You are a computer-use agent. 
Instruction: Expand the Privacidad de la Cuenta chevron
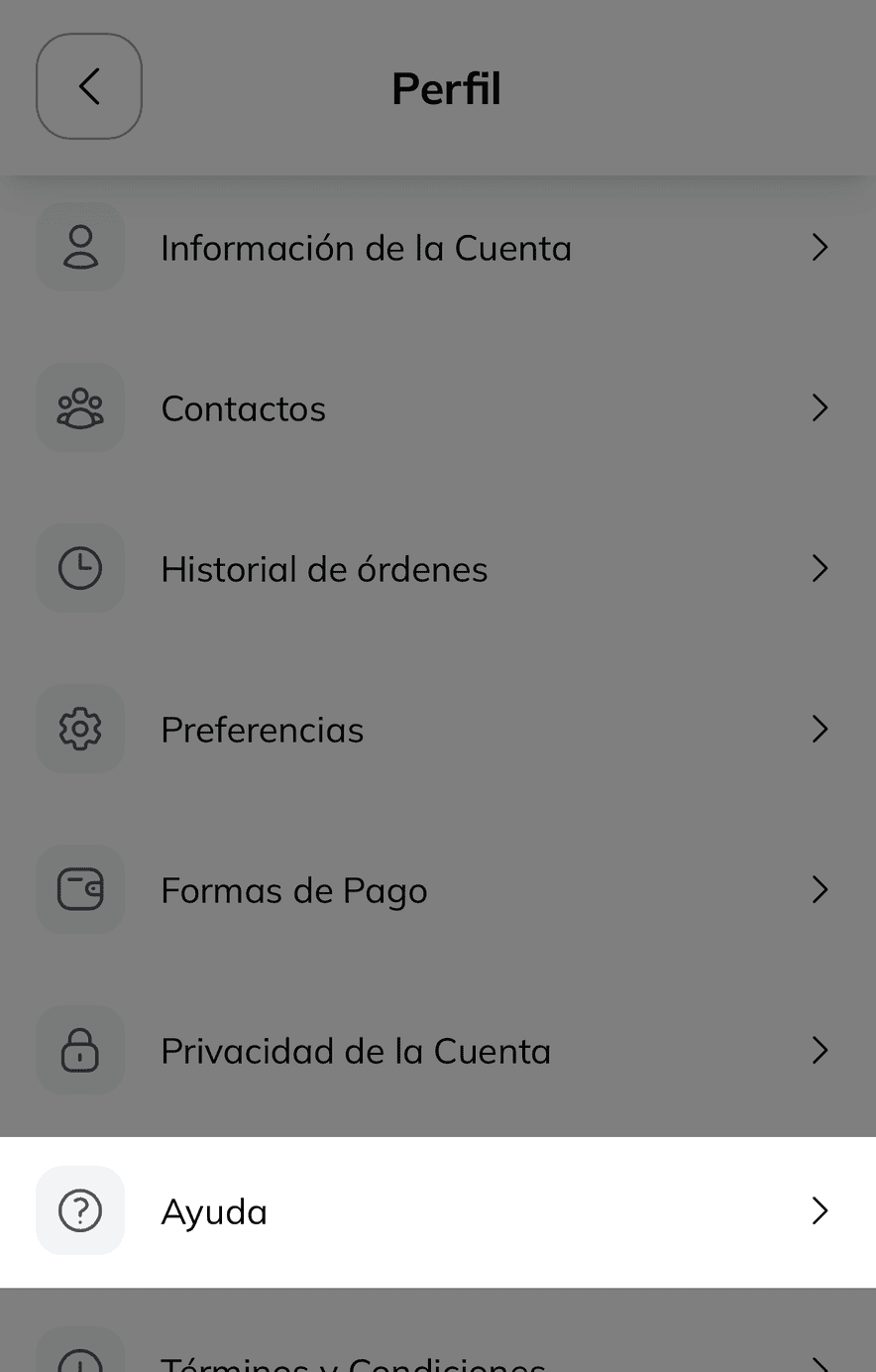[820, 1050]
